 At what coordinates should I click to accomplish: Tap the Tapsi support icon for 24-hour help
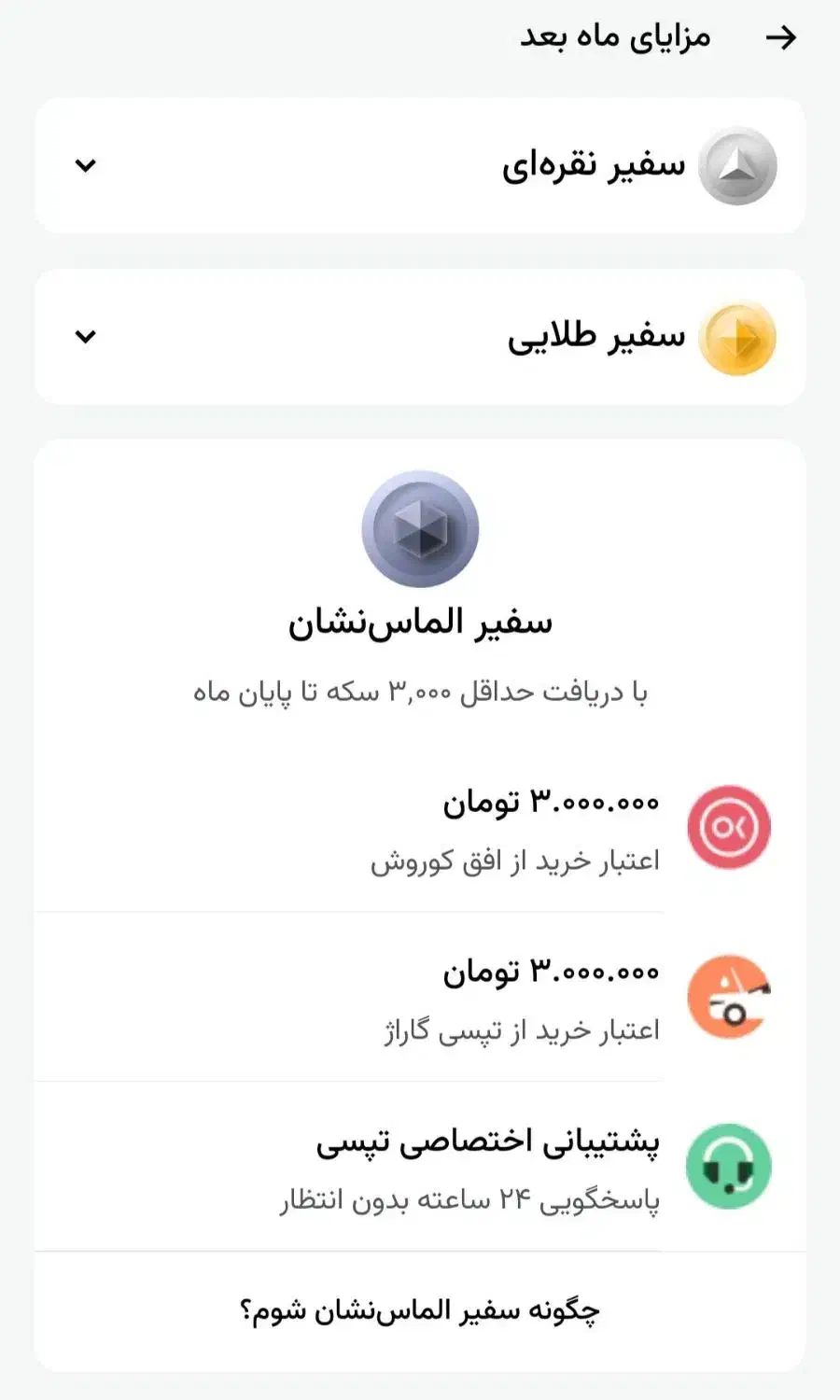(x=729, y=1165)
